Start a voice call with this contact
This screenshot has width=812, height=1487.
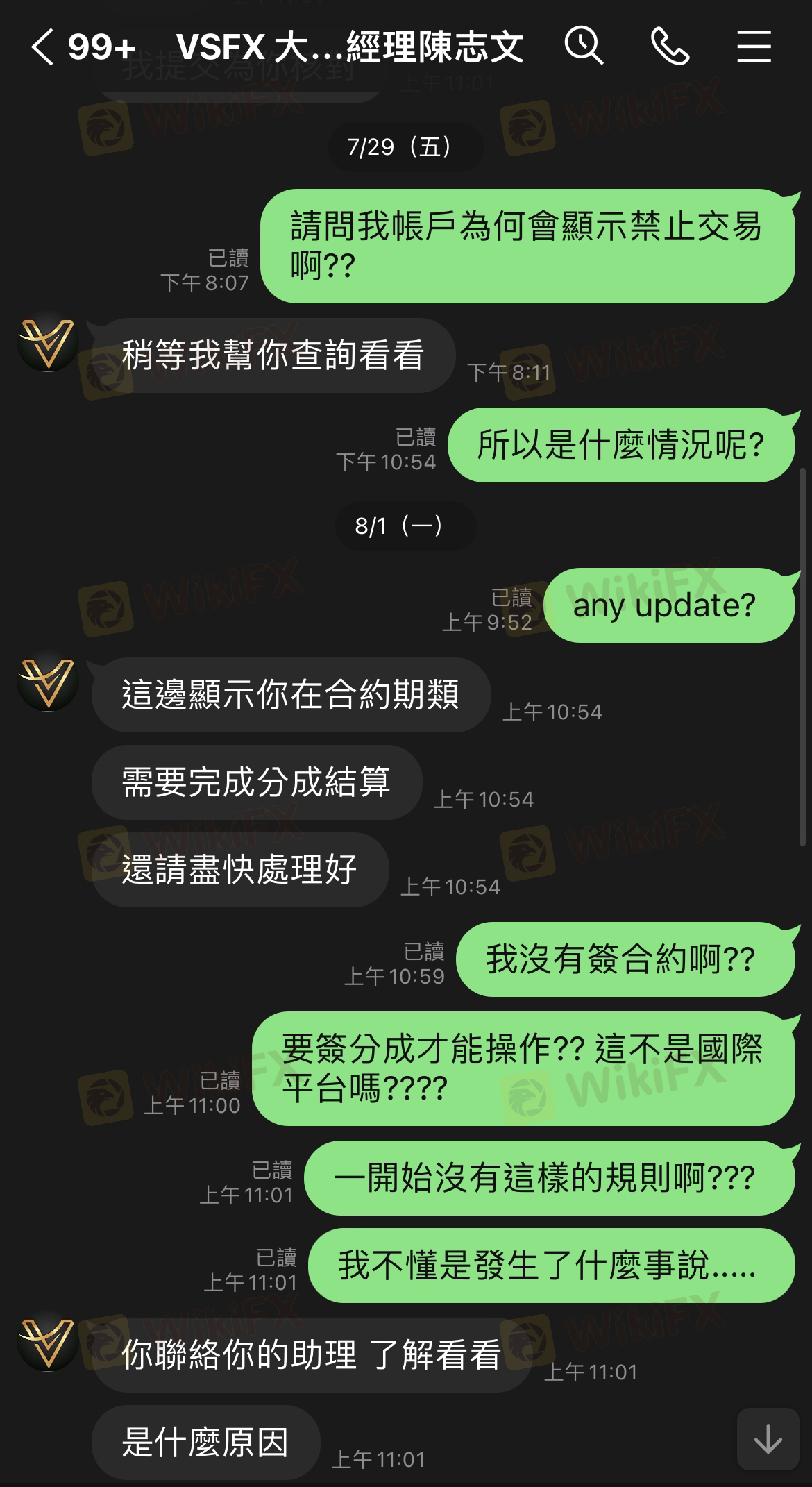coord(670,47)
